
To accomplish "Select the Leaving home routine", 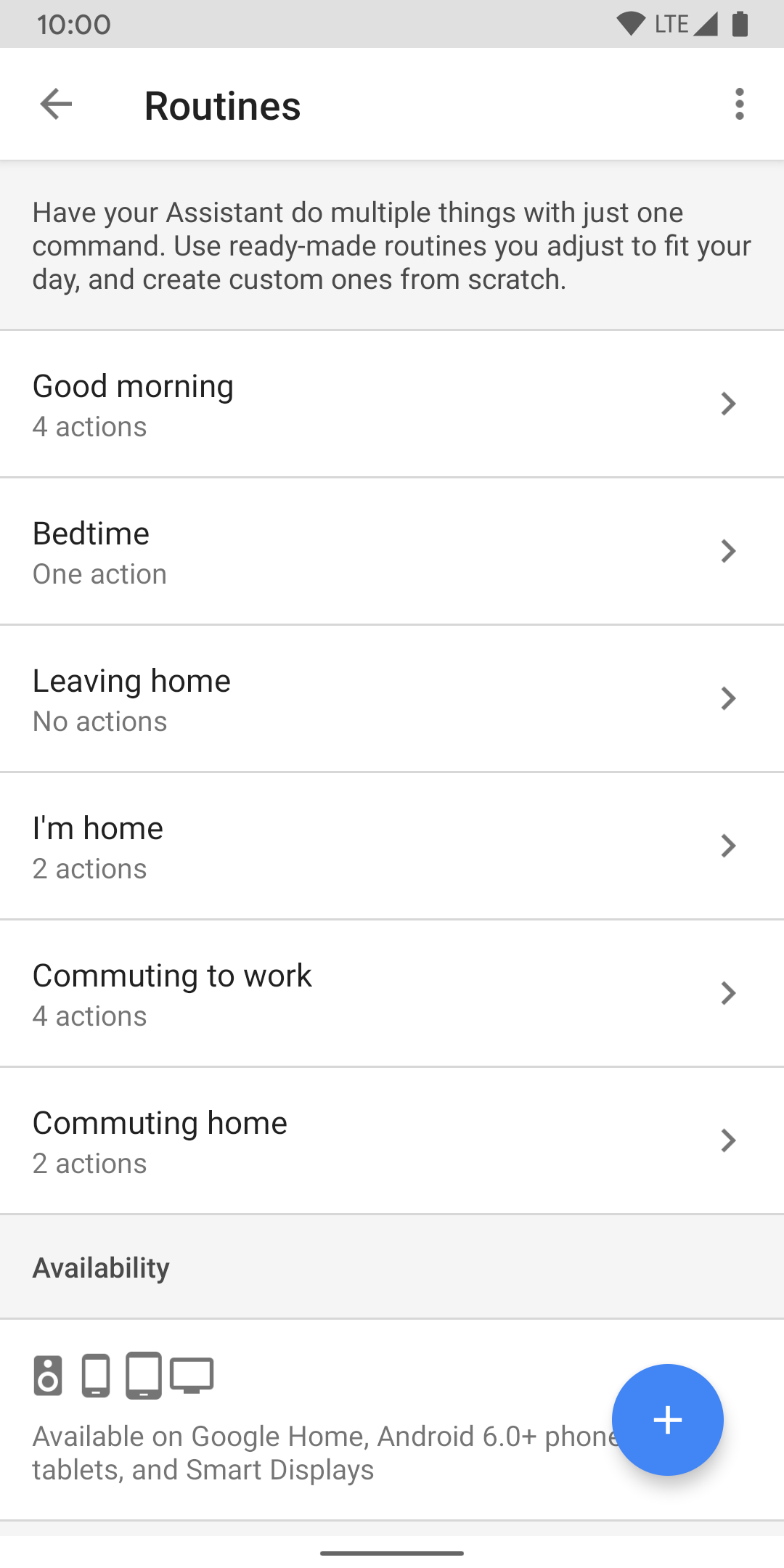I will (x=392, y=699).
